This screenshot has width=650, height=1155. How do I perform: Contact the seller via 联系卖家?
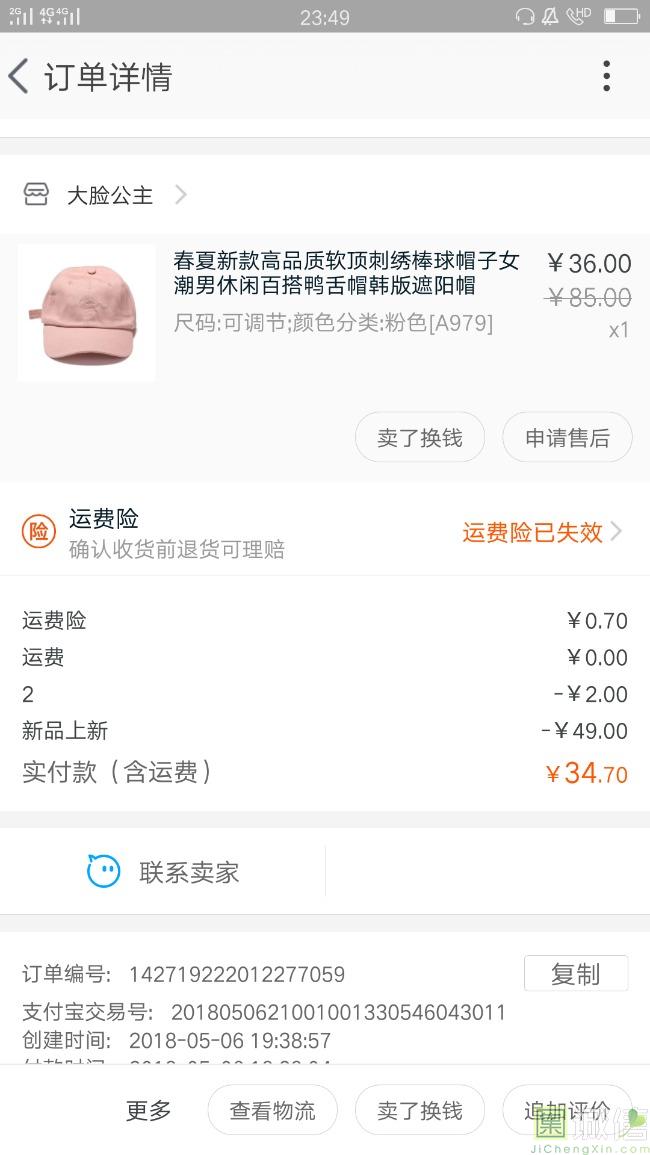pyautogui.click(x=165, y=872)
